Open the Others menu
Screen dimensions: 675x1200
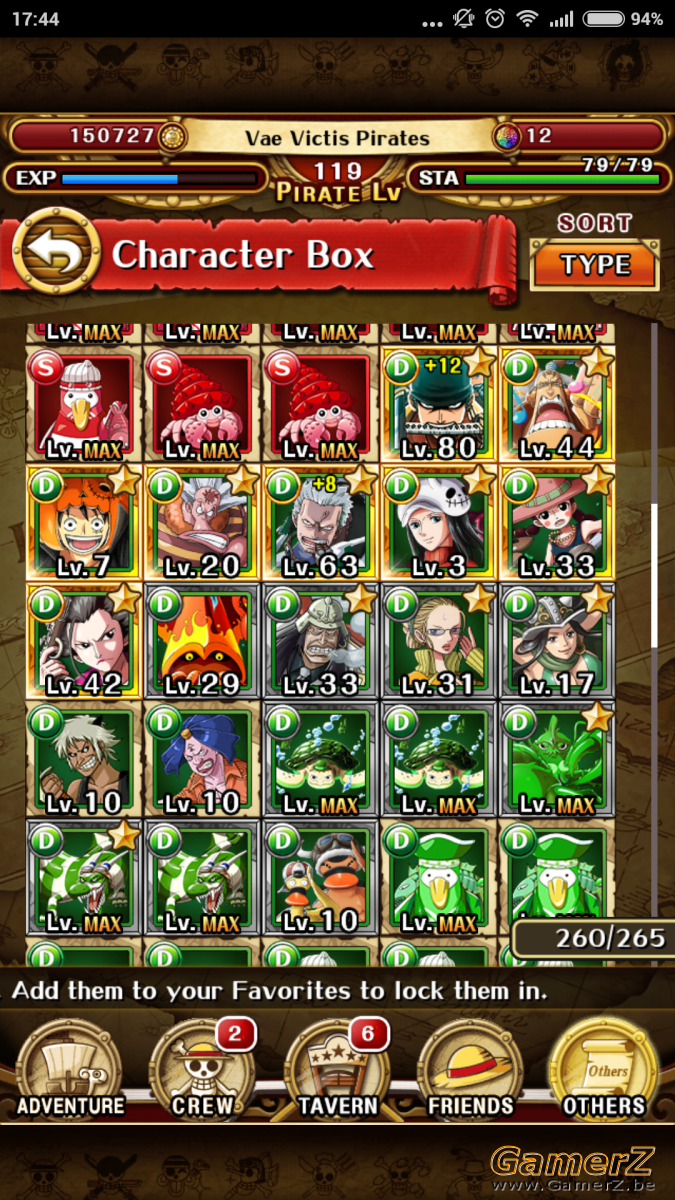(x=604, y=1068)
